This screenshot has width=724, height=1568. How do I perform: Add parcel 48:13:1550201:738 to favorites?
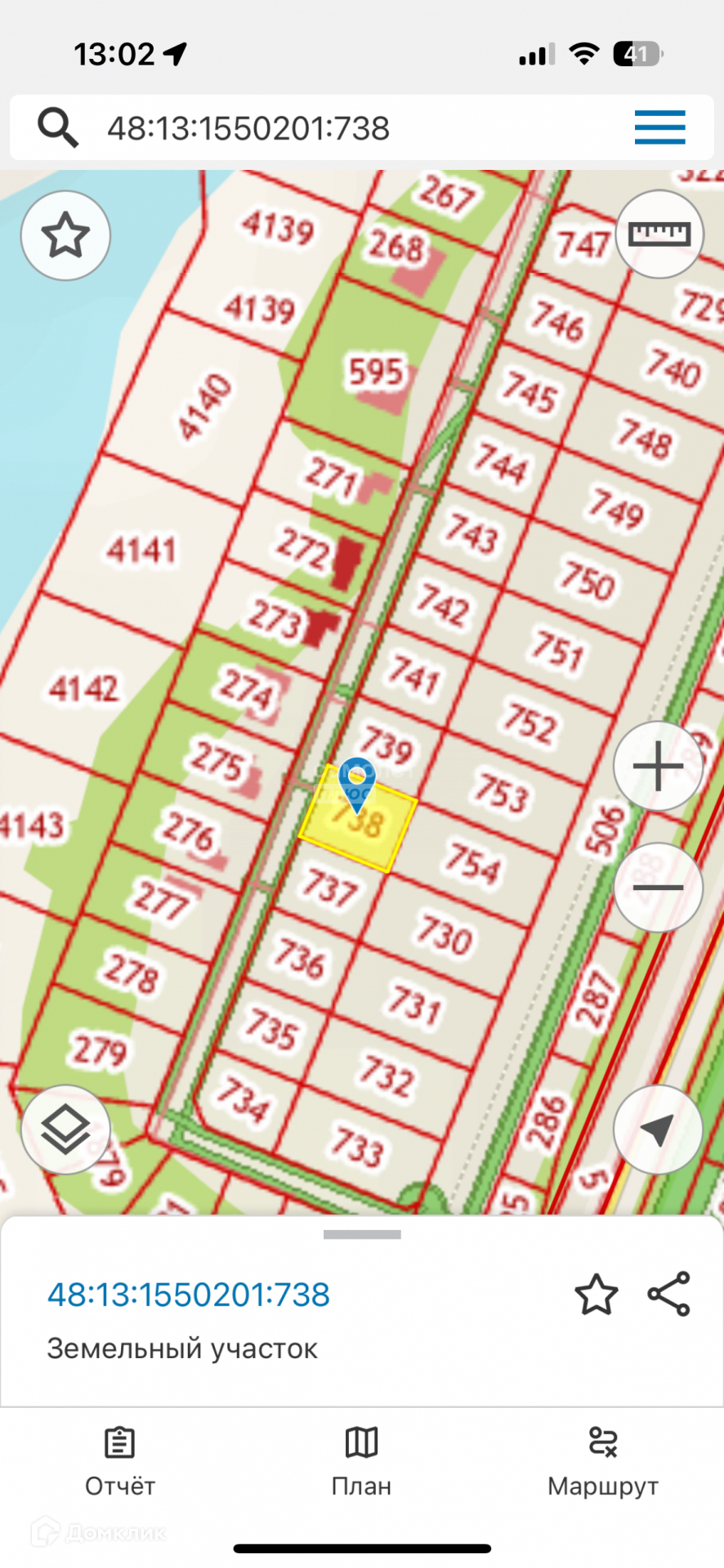596,1294
